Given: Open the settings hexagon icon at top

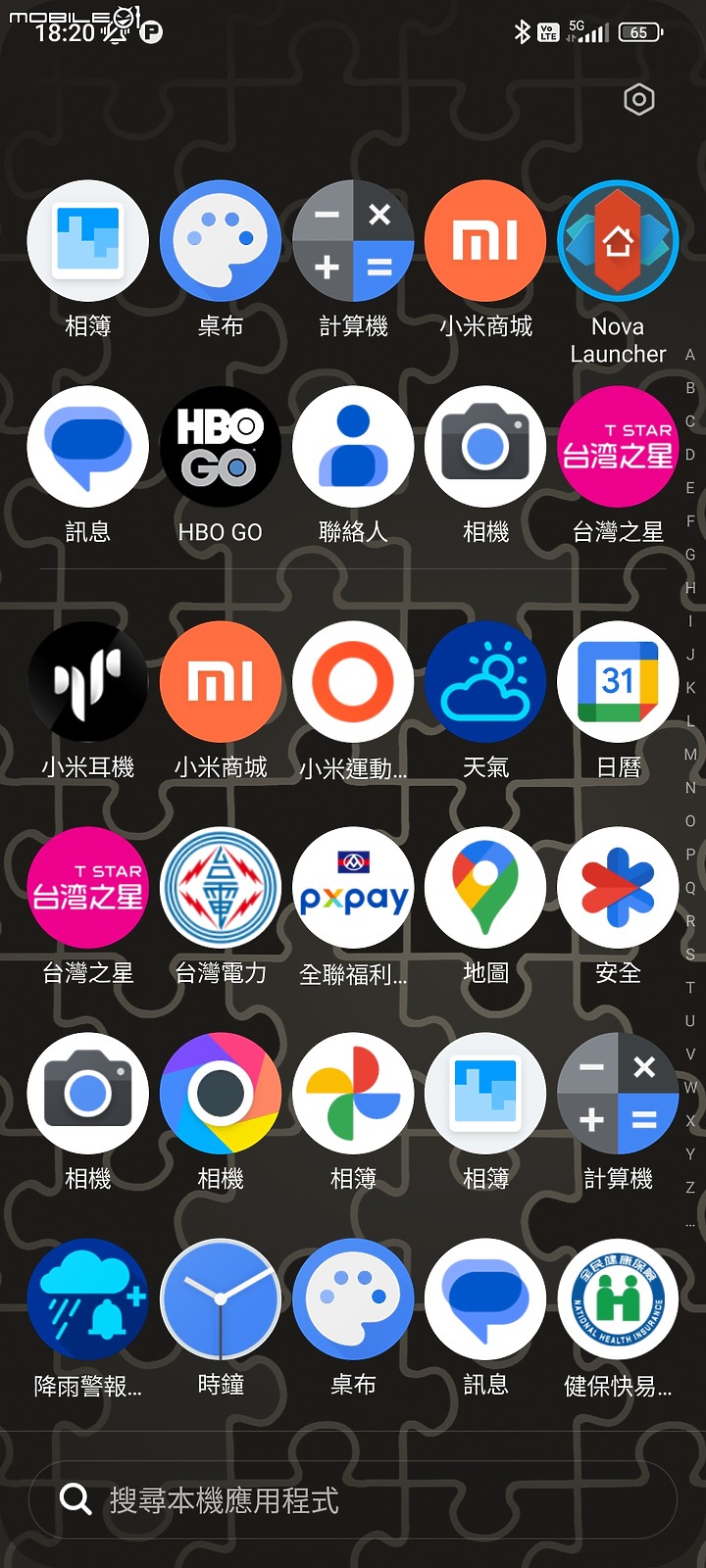Looking at the screenshot, I should pyautogui.click(x=638, y=99).
